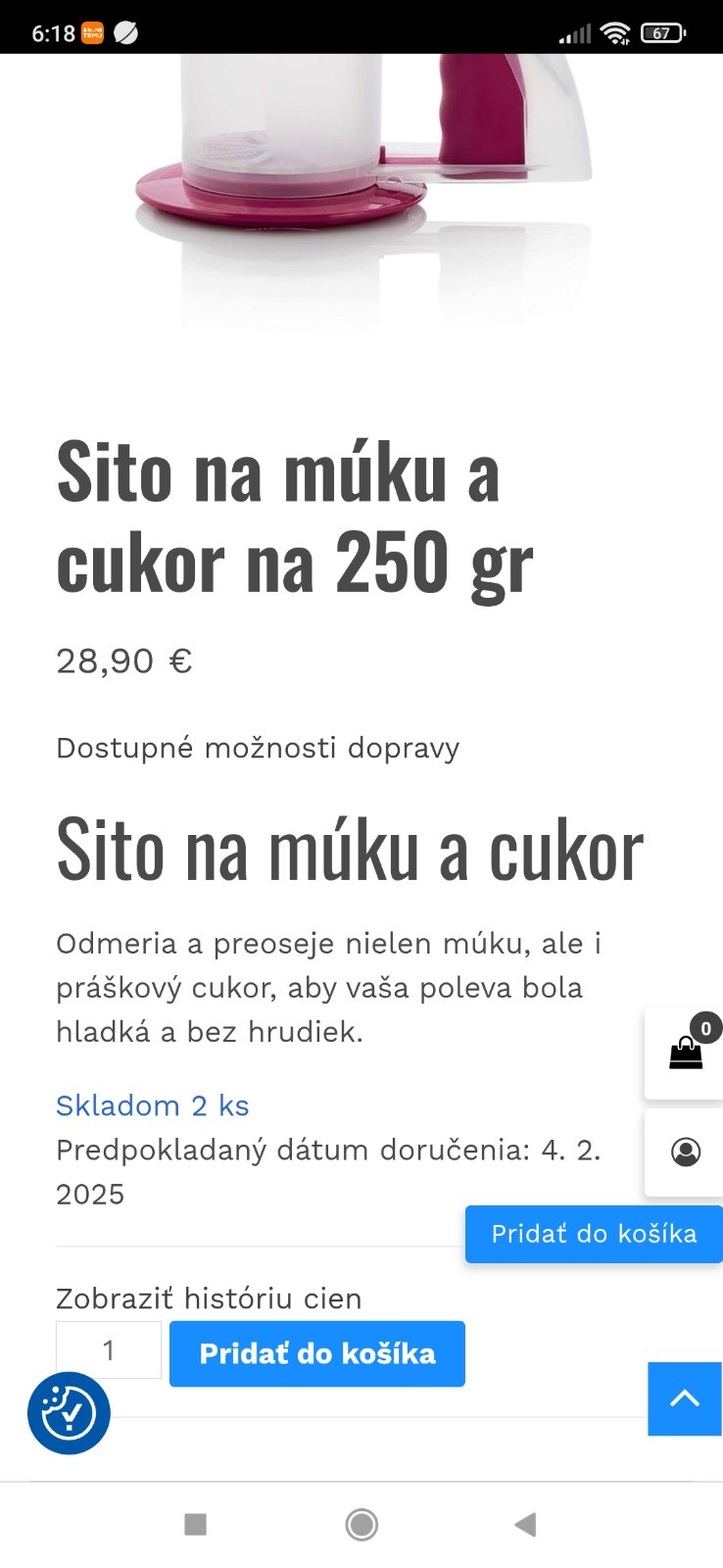This screenshot has height=1568, width=723.
Task: Open the user account icon
Action: point(686,1151)
